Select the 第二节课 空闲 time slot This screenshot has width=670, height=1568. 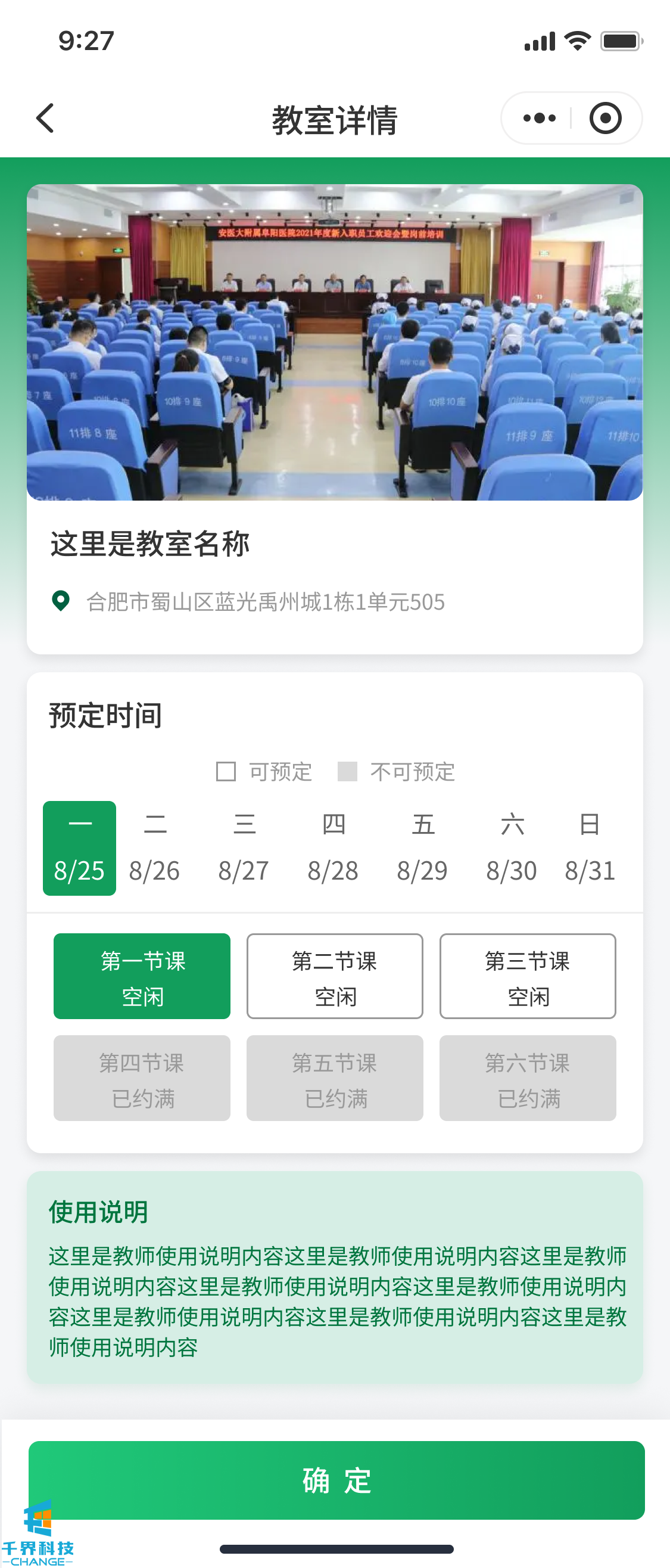pos(335,976)
